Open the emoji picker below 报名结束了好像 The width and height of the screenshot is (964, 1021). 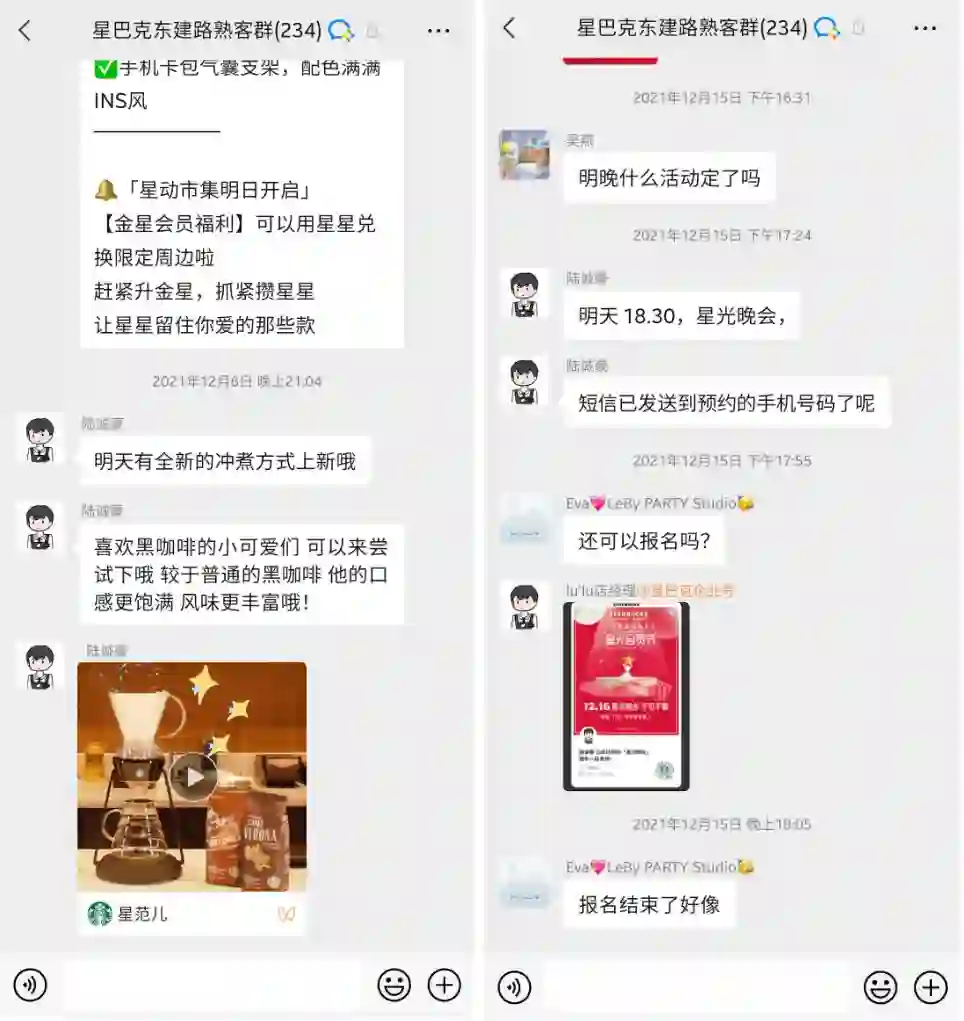coord(880,987)
